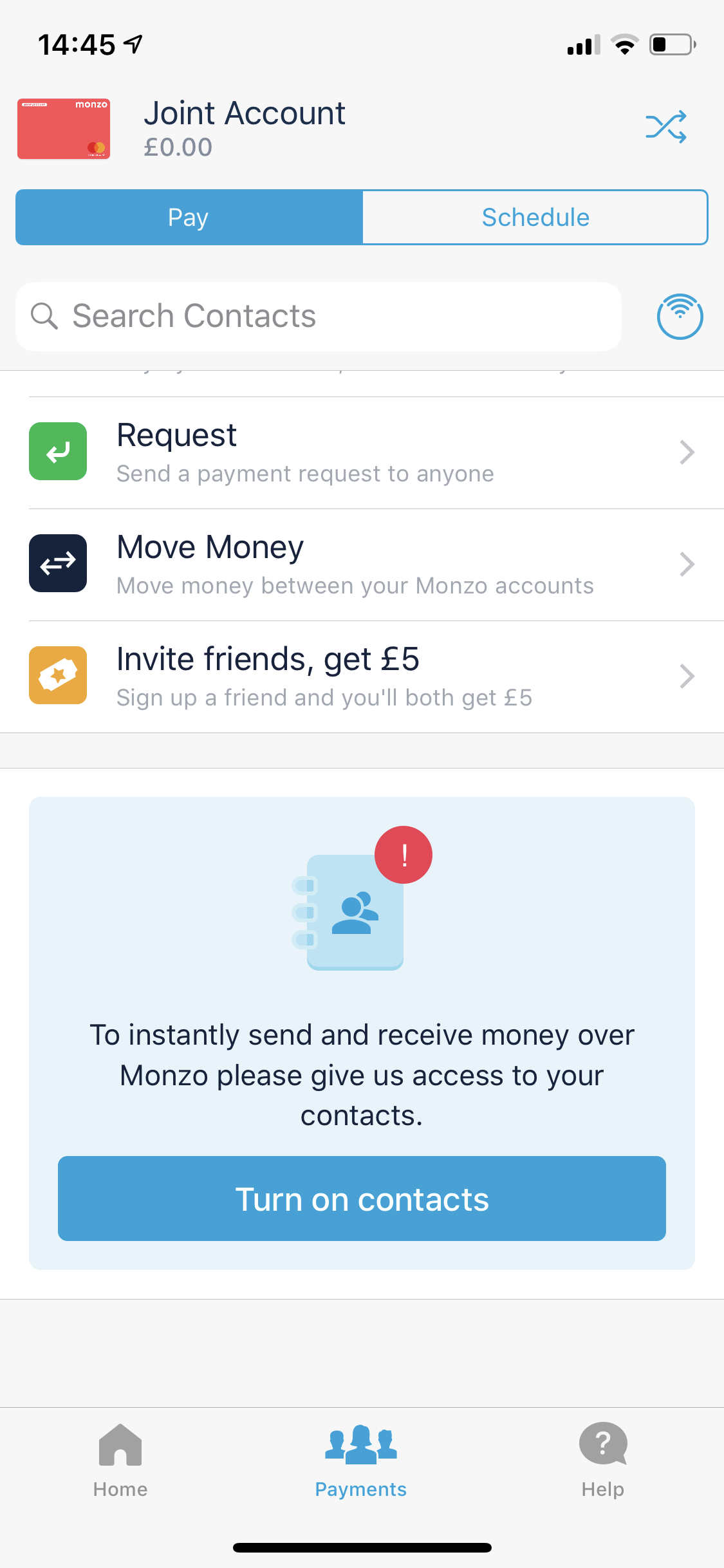Screen dimensions: 724x1568
Task: Select the Pay segment
Action: [x=189, y=217]
